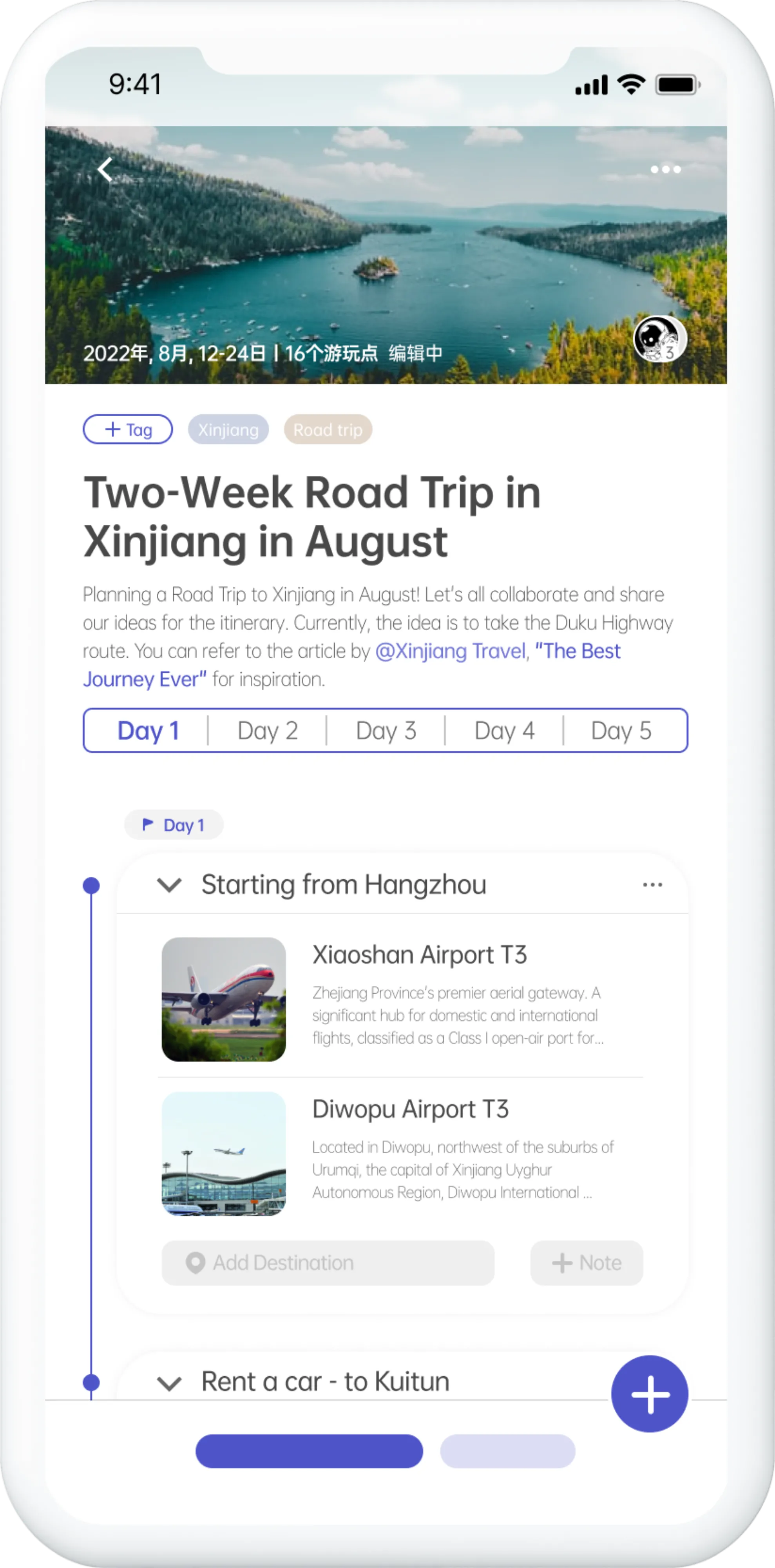Select the Xinjiang tag
The image size is (775, 1568).
coord(229,430)
